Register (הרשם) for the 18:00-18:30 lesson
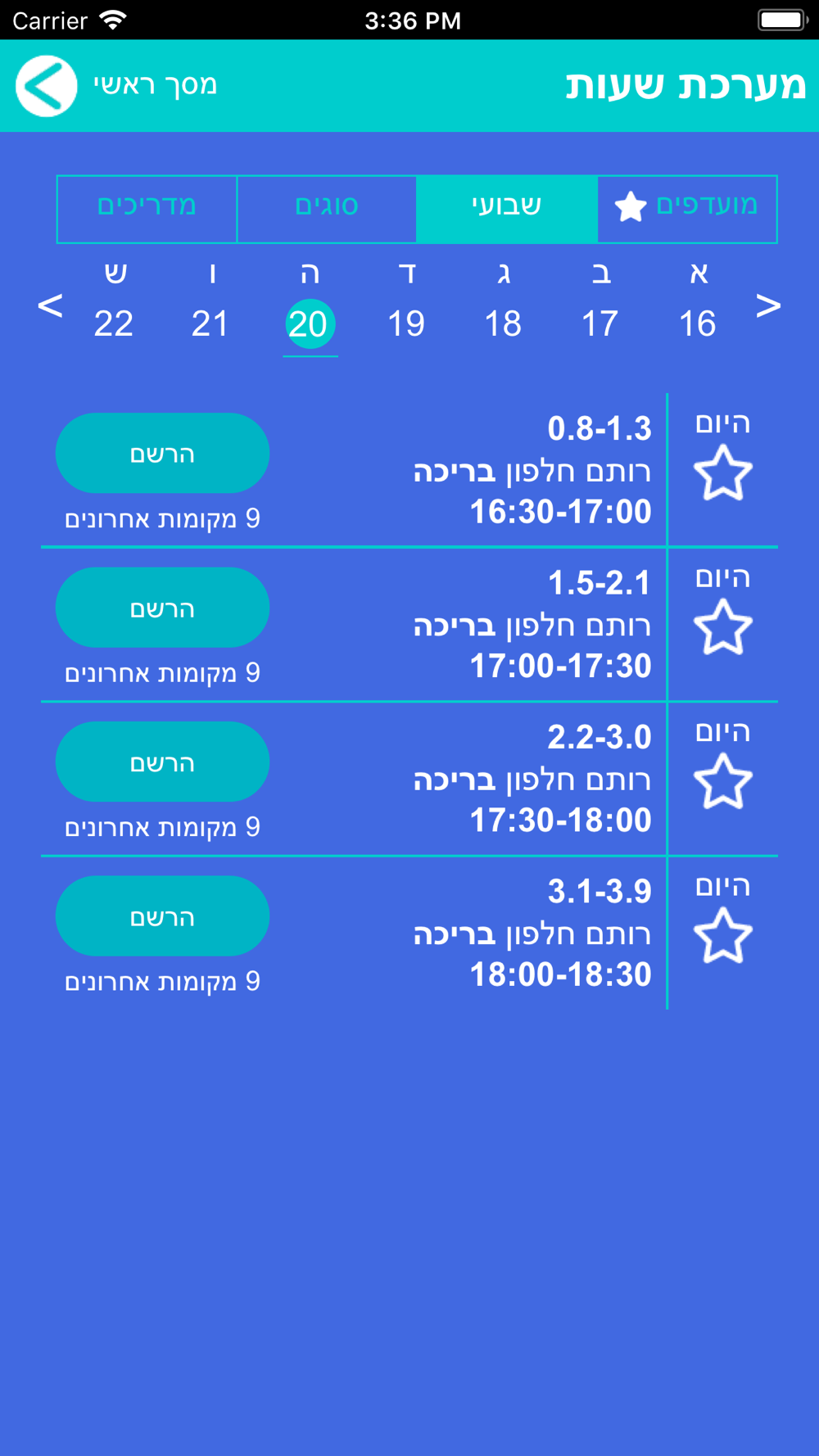Viewport: 819px width, 1456px height. click(x=162, y=916)
